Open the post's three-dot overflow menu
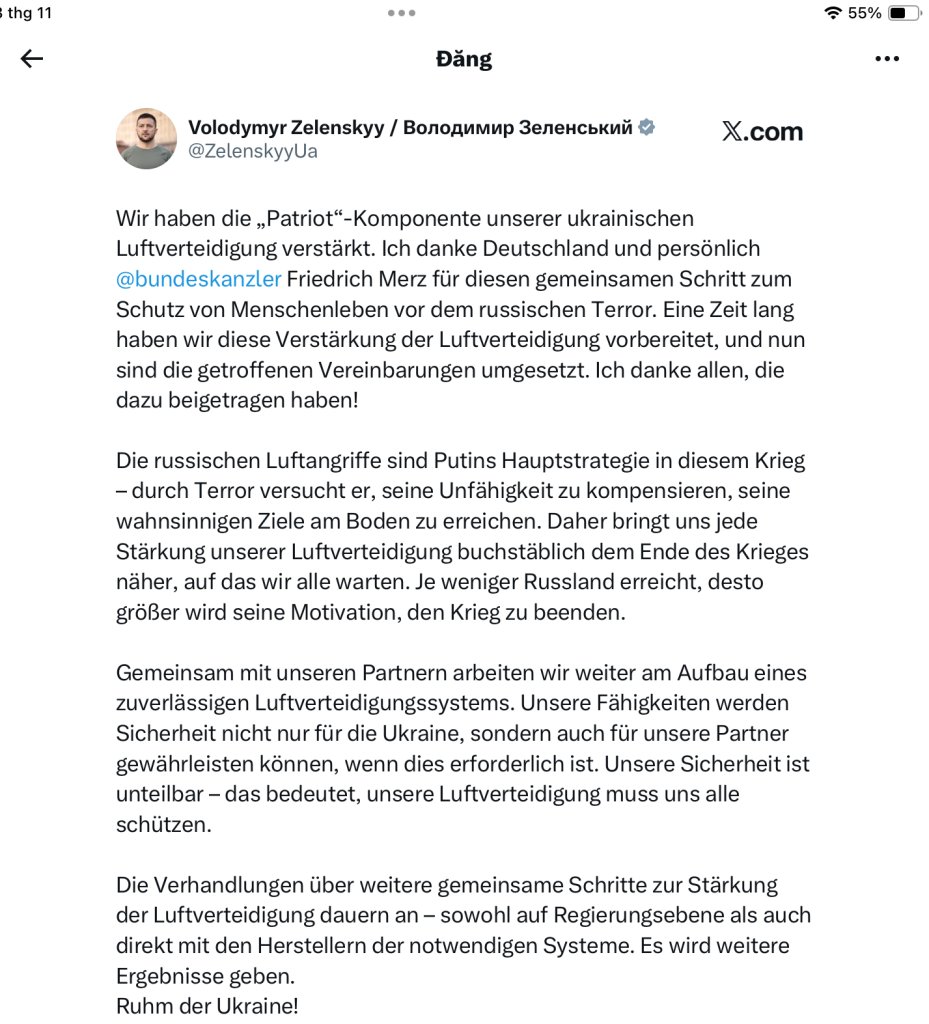The image size is (929, 1024). tap(887, 59)
